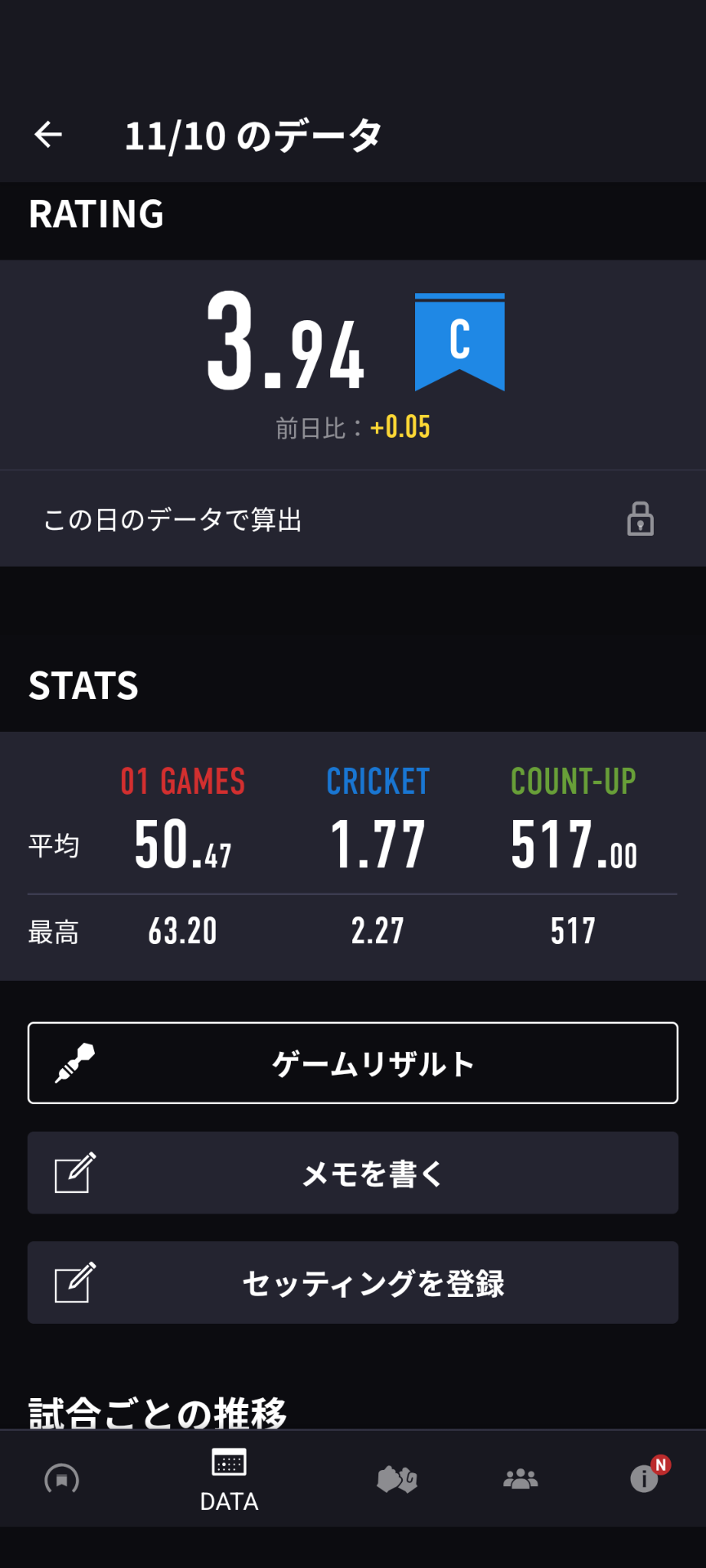This screenshot has height=1568, width=706.
Task: Go back from the 11/10 data screen
Action: pyautogui.click(x=48, y=135)
